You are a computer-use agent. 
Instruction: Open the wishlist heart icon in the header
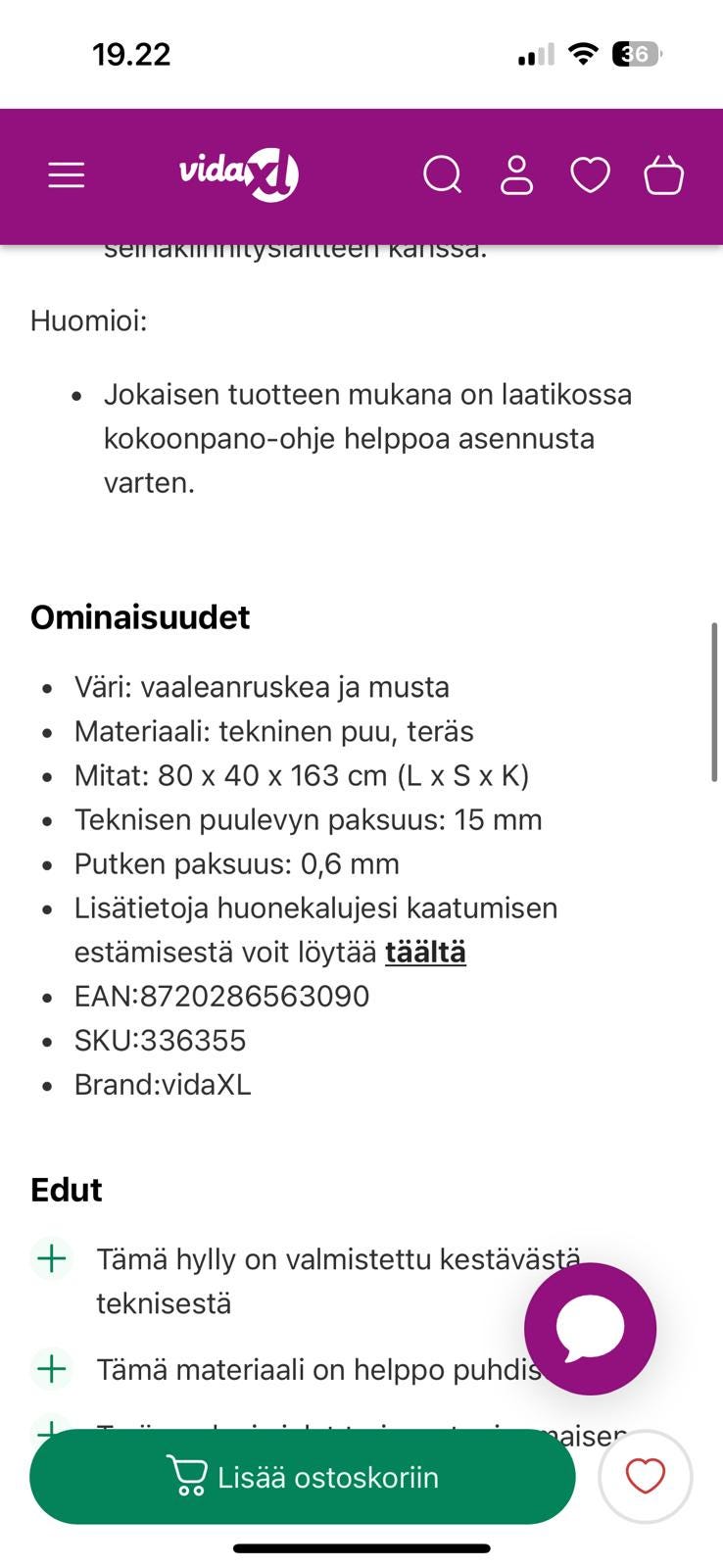point(590,174)
